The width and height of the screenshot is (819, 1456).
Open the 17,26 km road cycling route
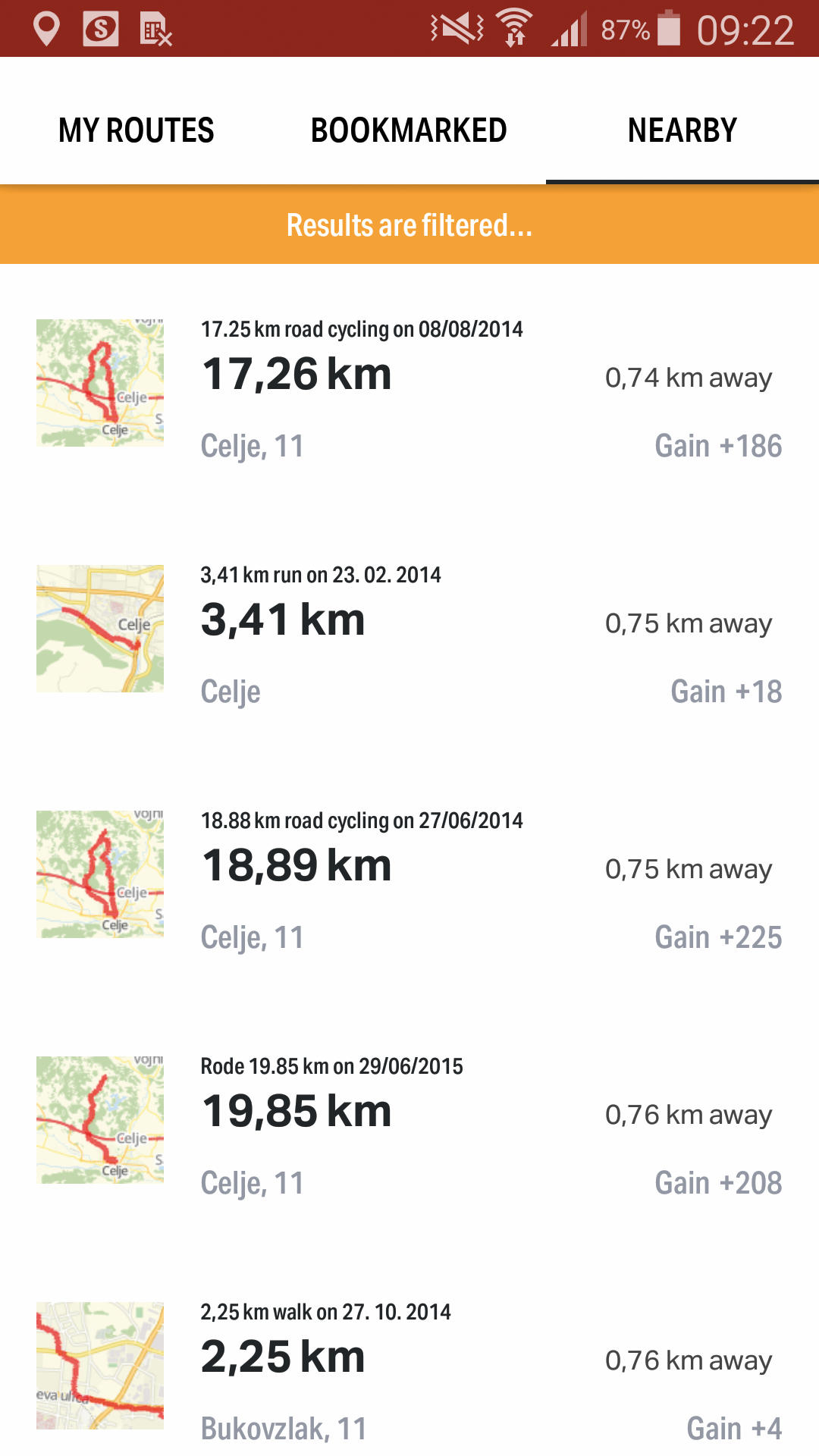(409, 387)
